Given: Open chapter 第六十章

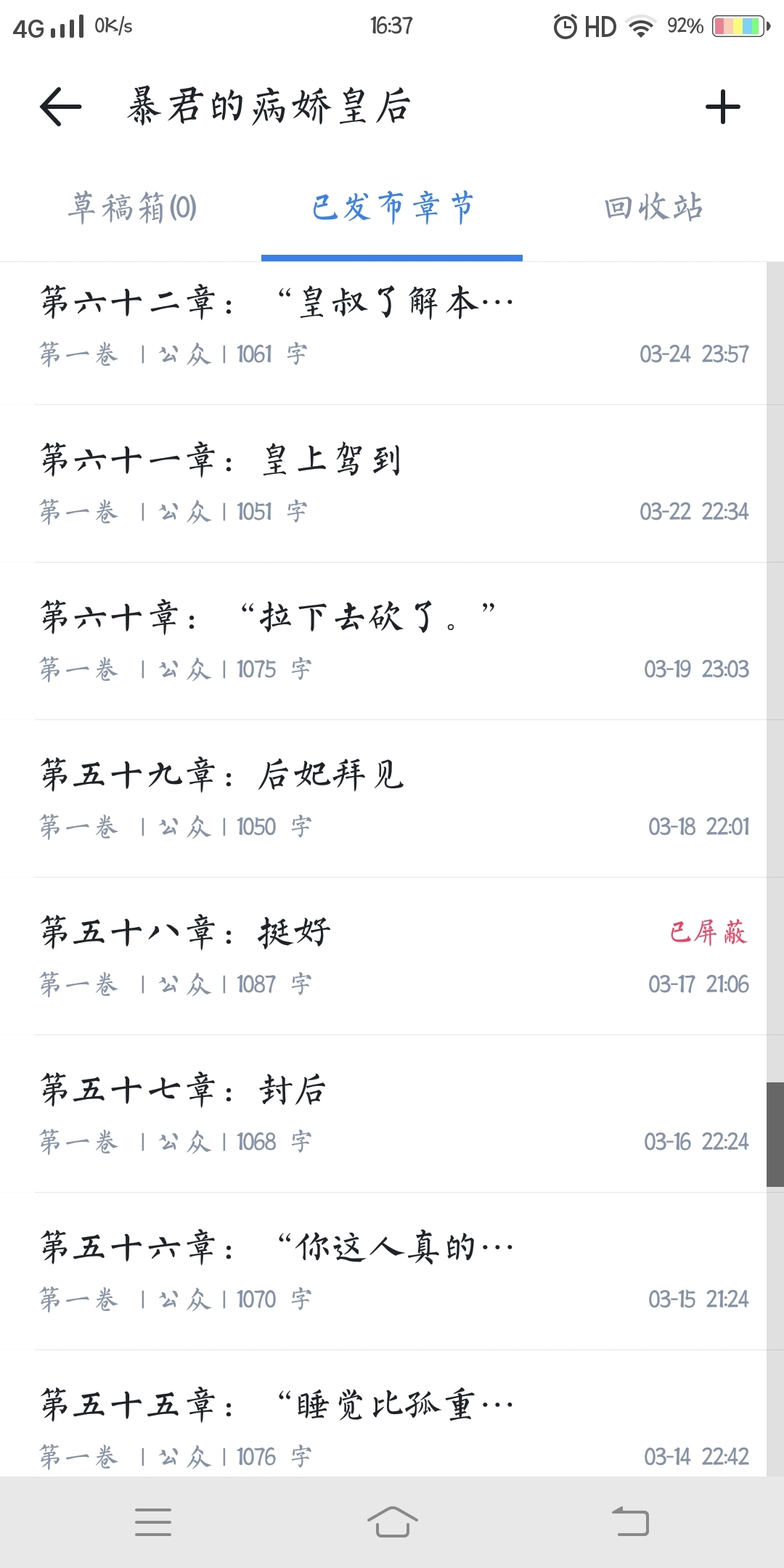Looking at the screenshot, I should (x=392, y=641).
